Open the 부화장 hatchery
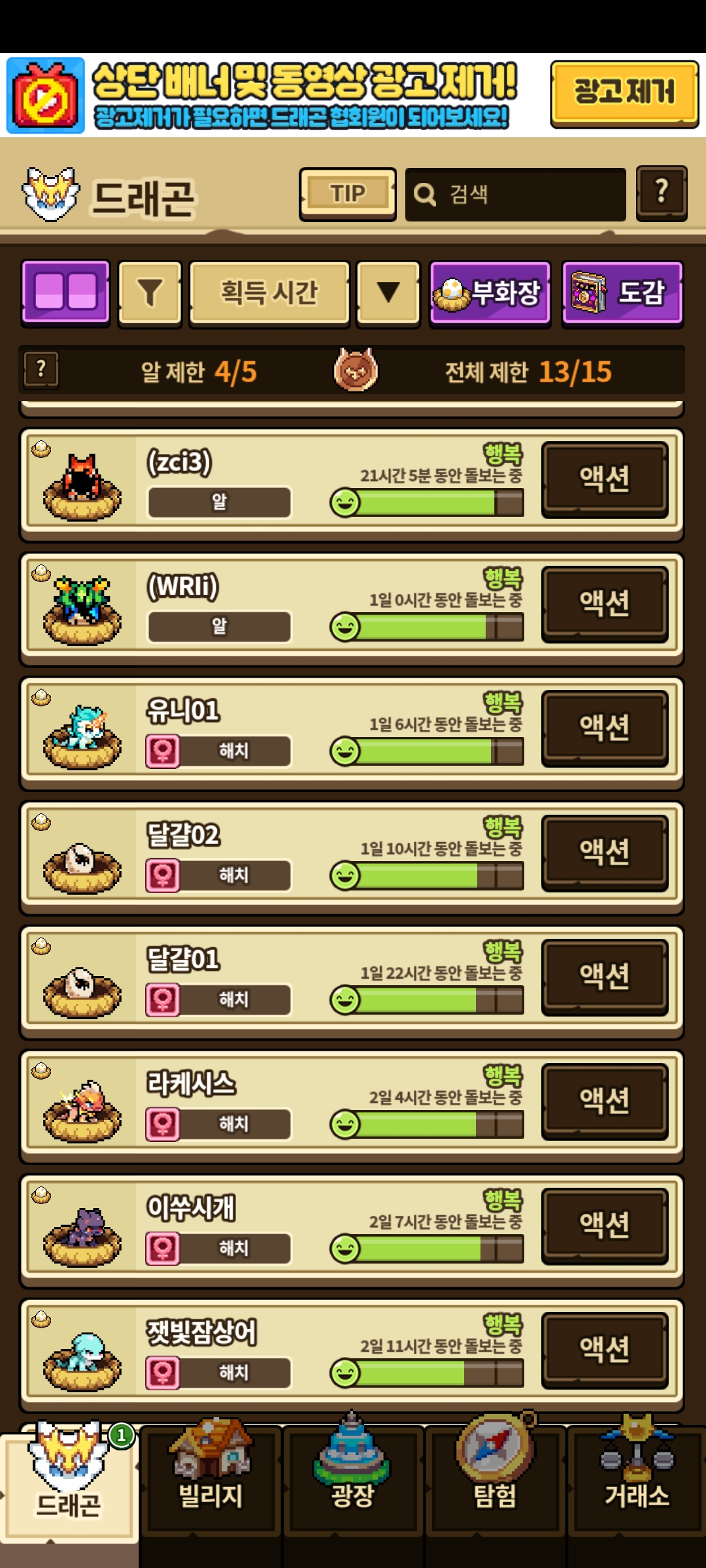This screenshot has width=706, height=1568. point(490,292)
